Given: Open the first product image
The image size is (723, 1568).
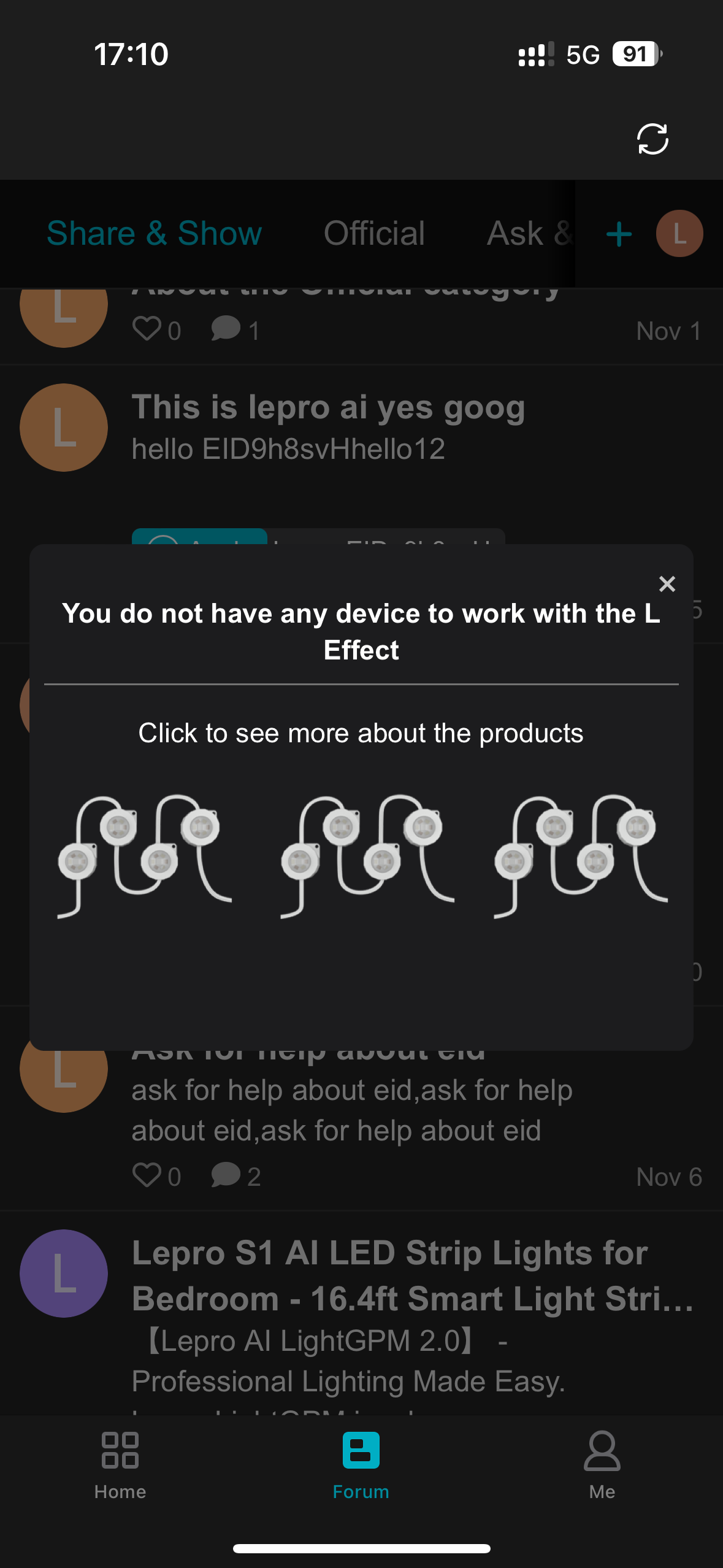Looking at the screenshot, I should (144, 856).
